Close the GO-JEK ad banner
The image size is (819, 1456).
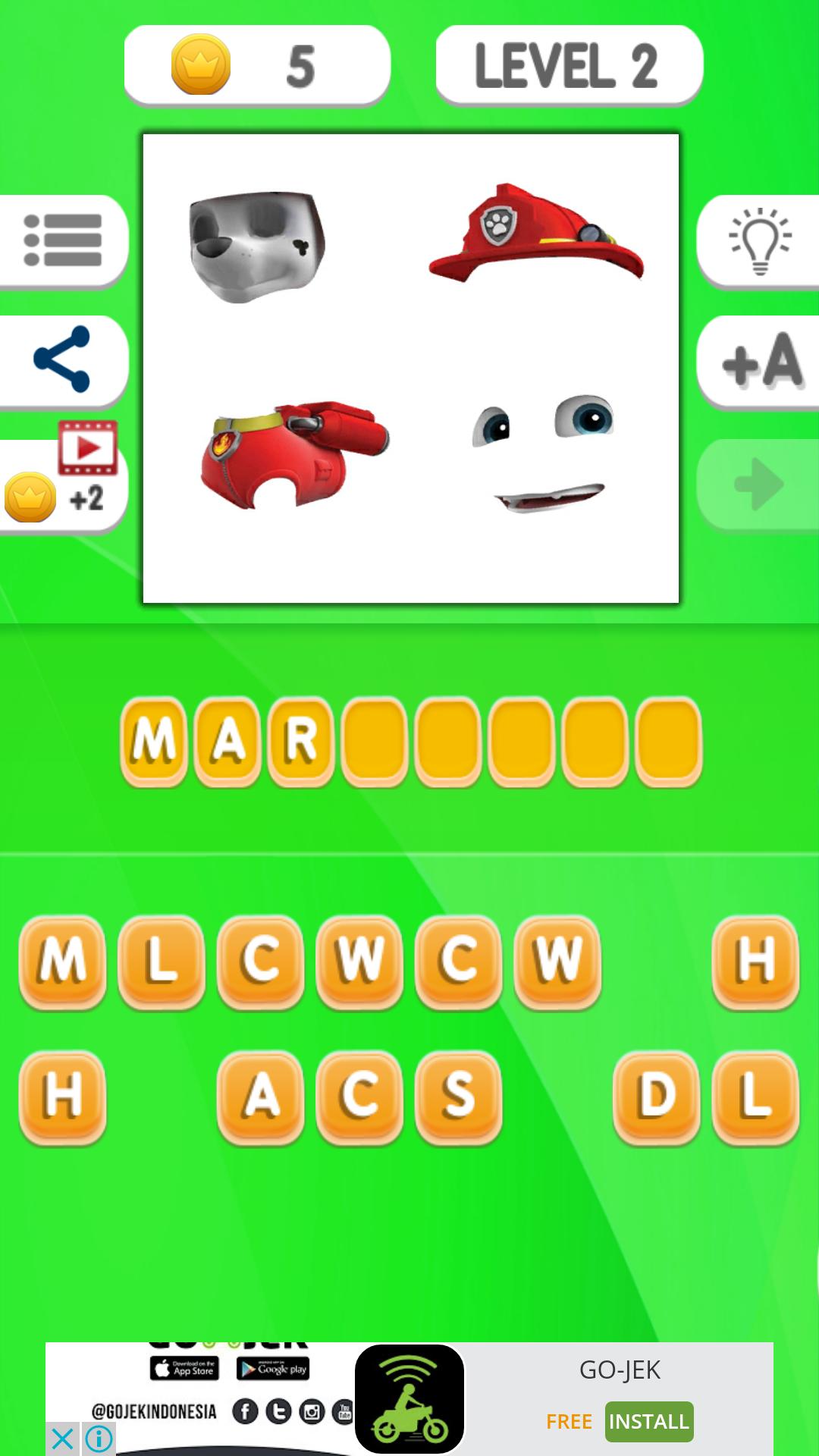point(63,1439)
